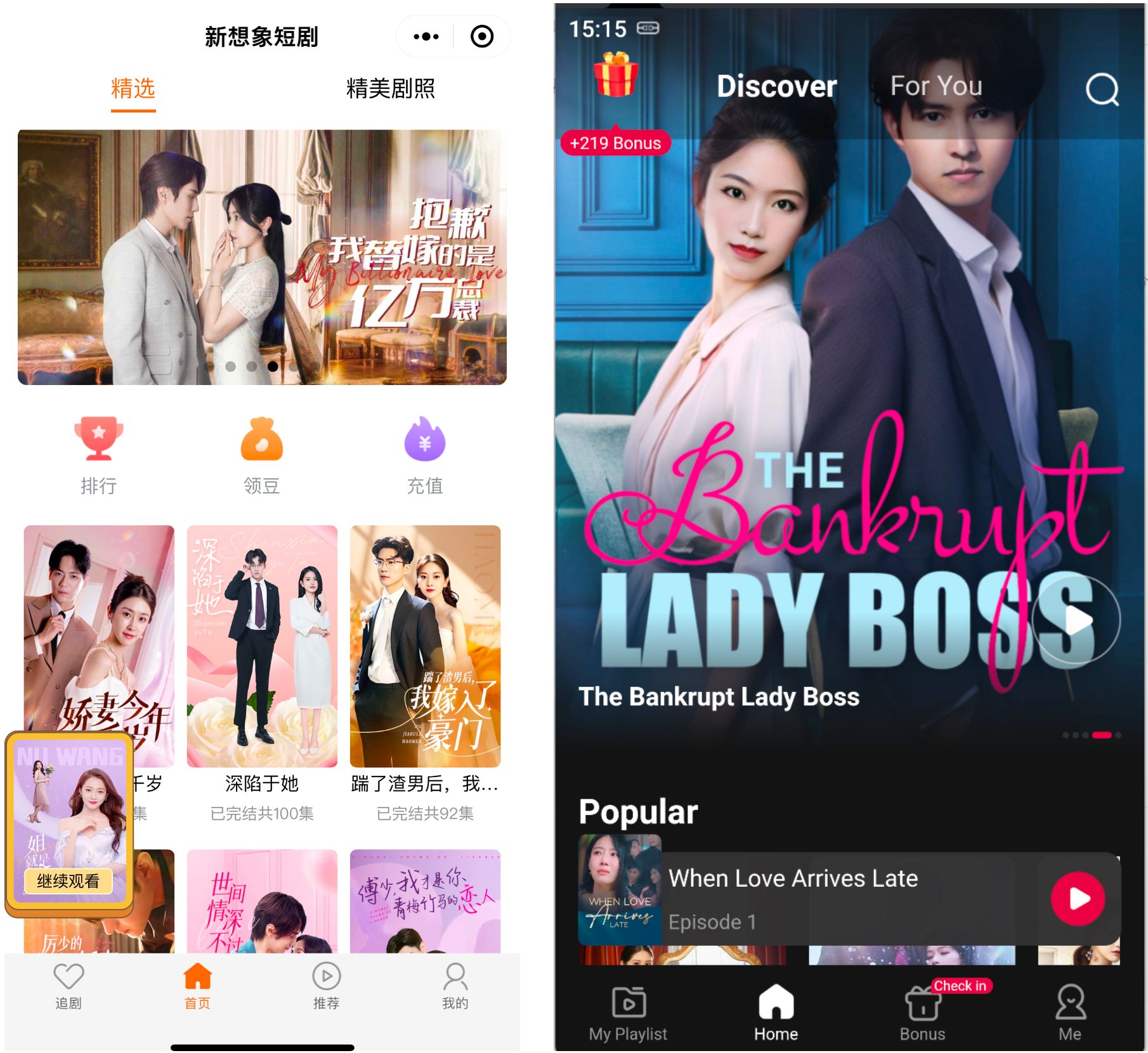Screen dimensions: 1148x1053
Task: Play The Bankrupt Lady Boss
Action: pyautogui.click(x=1076, y=620)
